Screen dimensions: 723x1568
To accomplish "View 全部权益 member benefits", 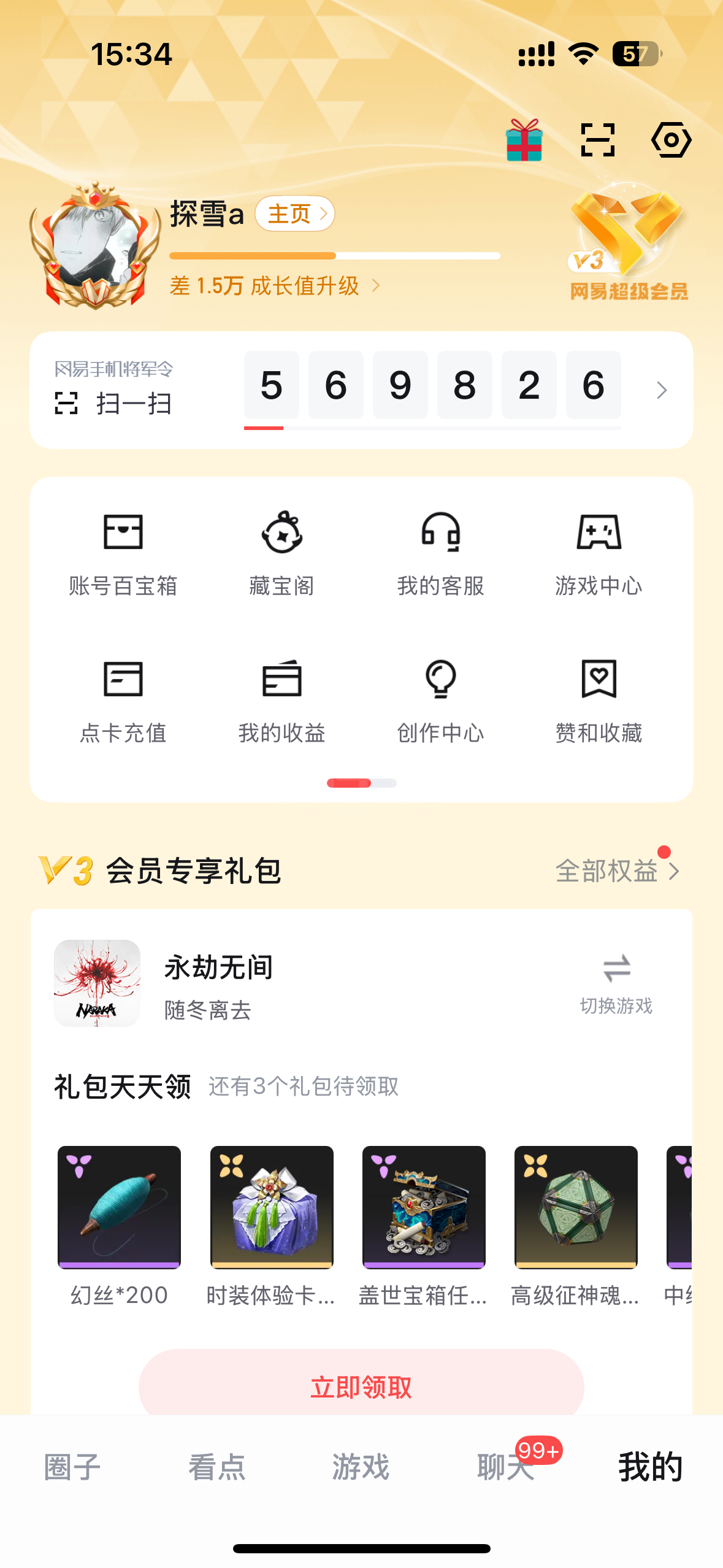I will click(x=616, y=871).
